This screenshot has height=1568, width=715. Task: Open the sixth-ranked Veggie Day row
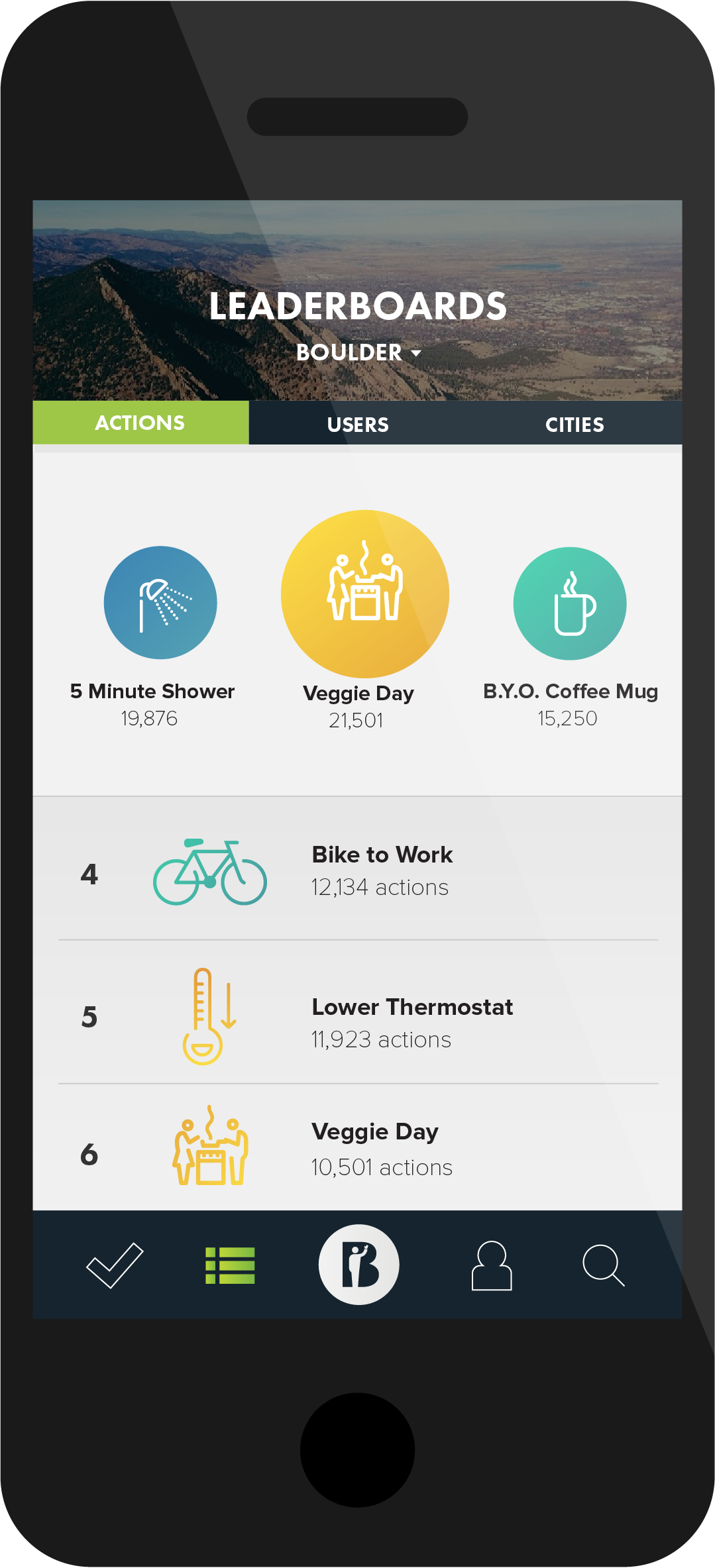[x=358, y=1149]
